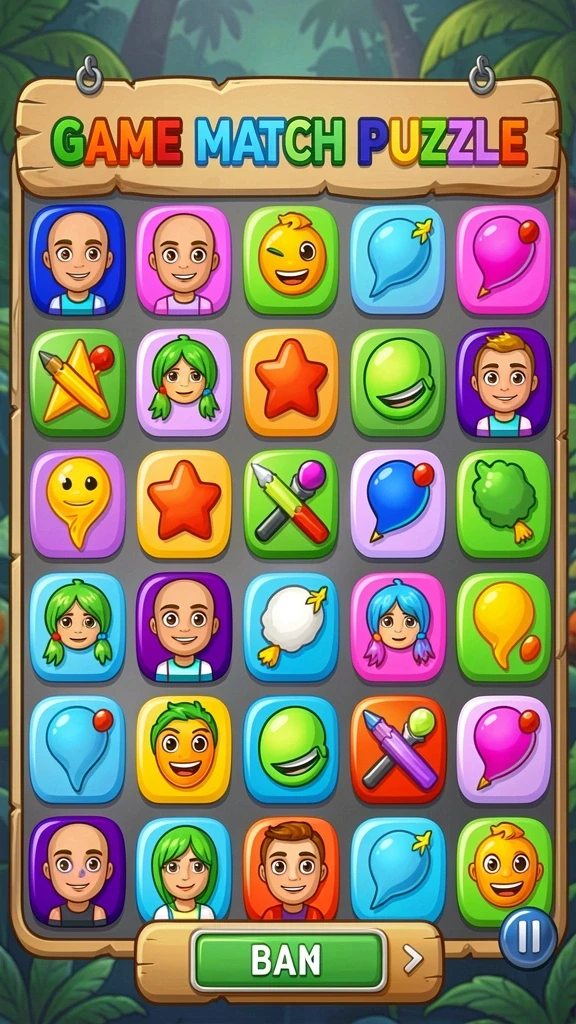Choose the orange face with green hair
The height and width of the screenshot is (1024, 576).
pos(184,749)
